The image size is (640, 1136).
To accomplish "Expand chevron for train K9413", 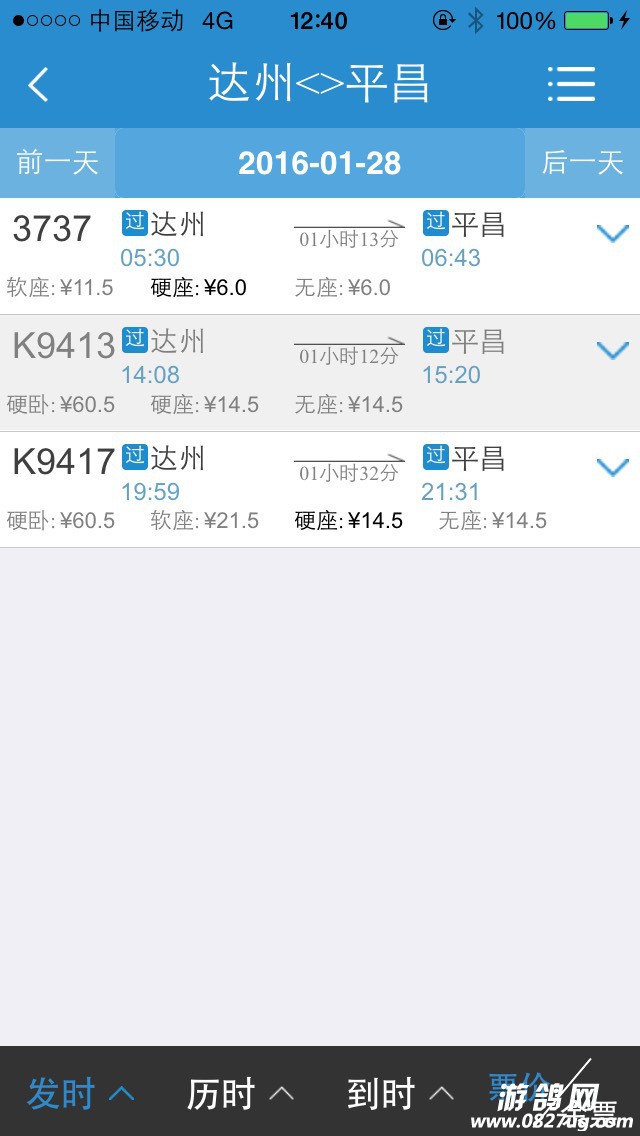I will pos(612,350).
